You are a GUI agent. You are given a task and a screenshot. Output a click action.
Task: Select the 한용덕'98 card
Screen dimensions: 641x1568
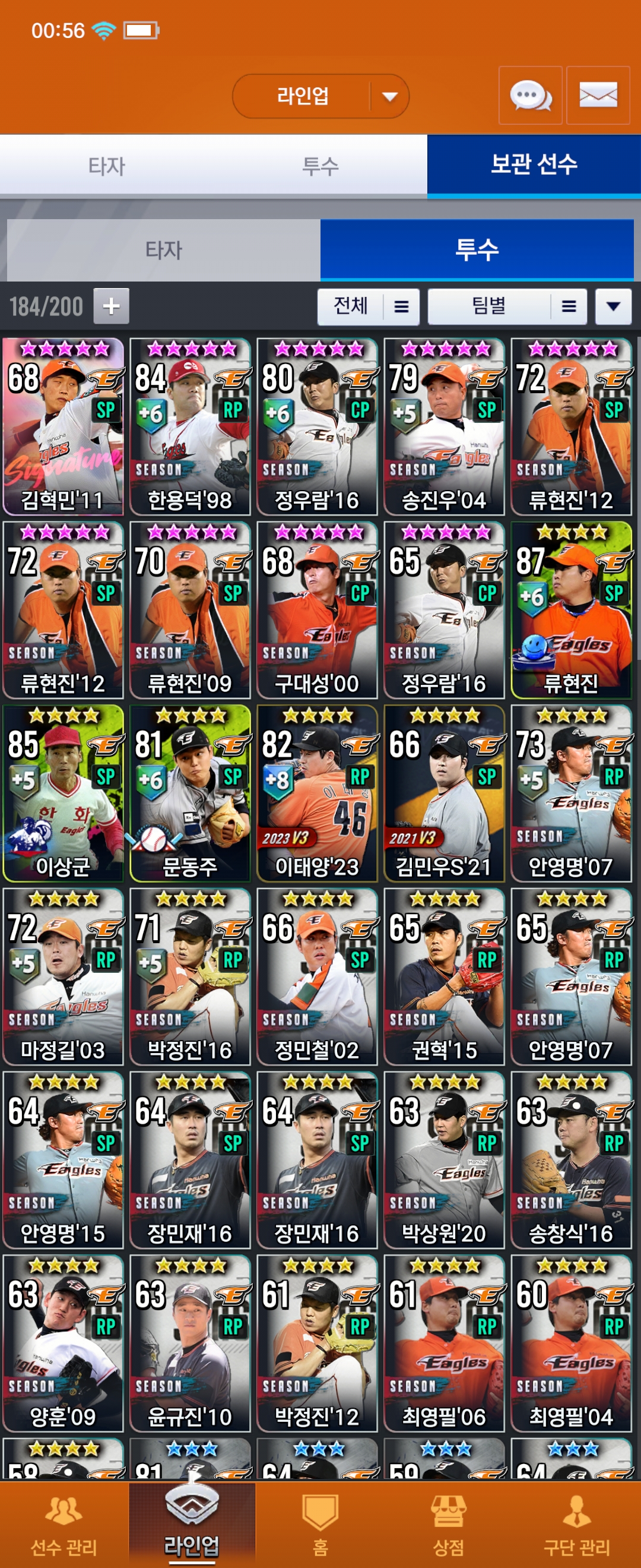tap(191, 426)
